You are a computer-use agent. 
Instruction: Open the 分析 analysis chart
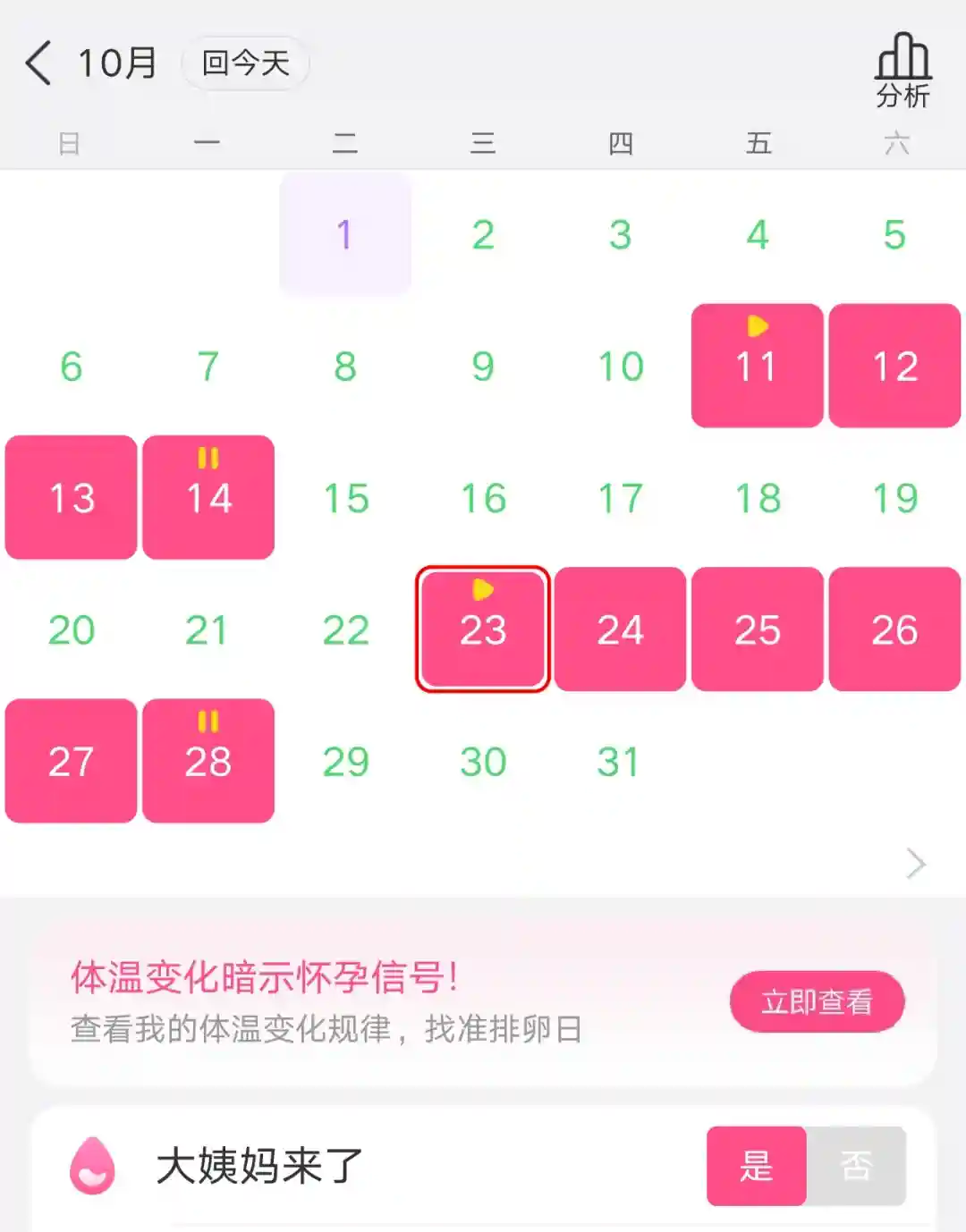click(x=902, y=71)
